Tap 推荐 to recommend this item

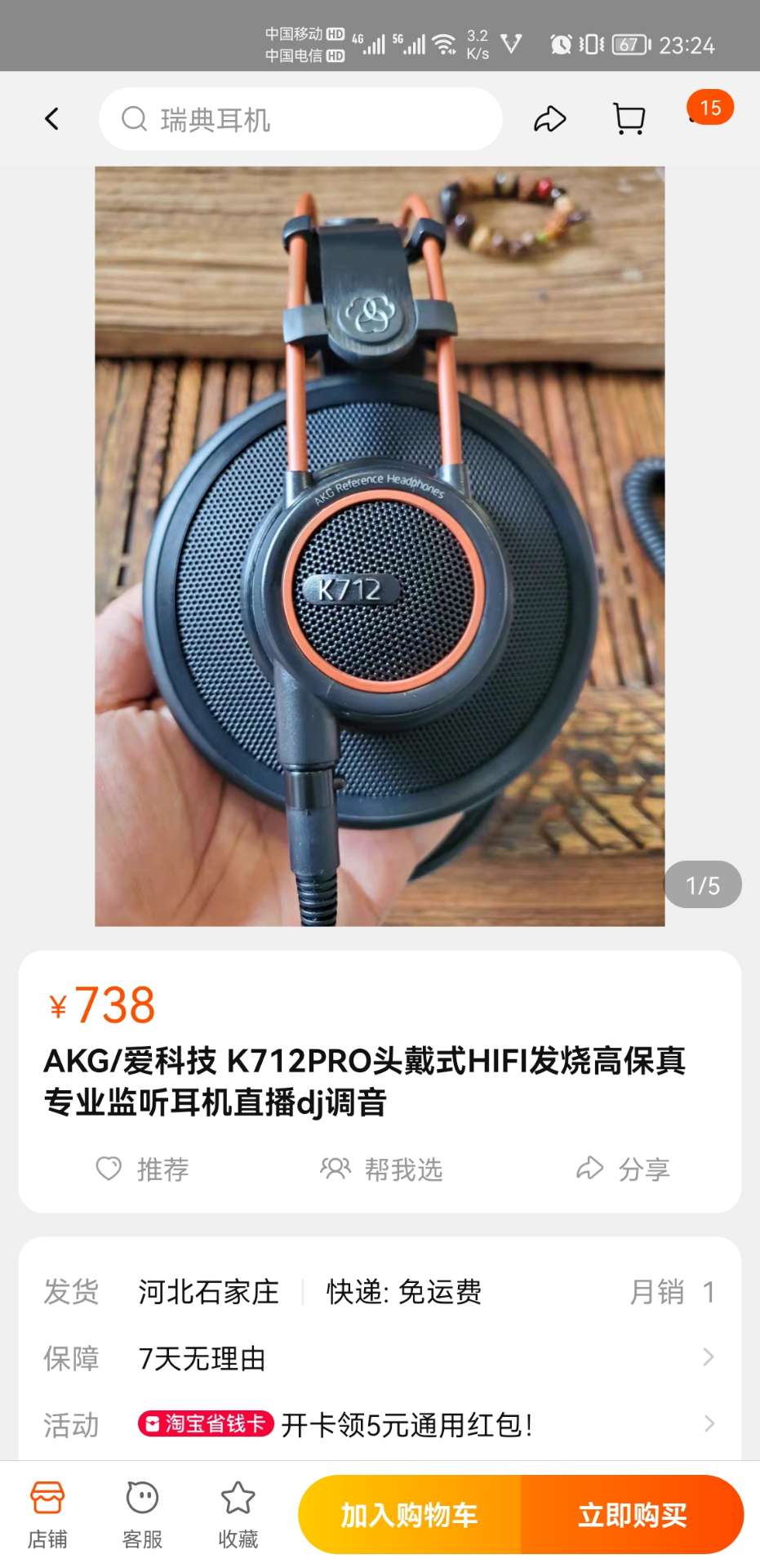point(143,1169)
